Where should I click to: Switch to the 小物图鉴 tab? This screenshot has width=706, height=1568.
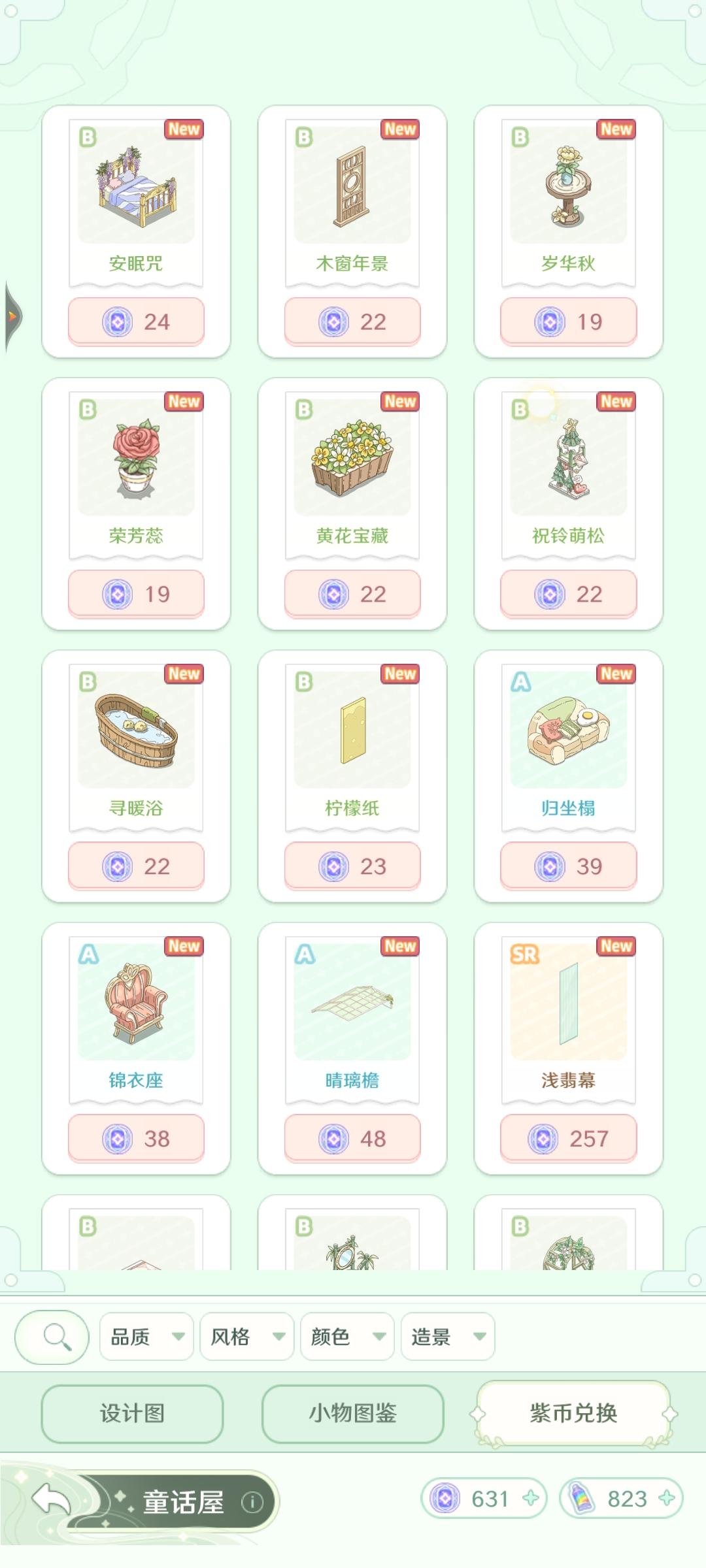click(353, 1414)
